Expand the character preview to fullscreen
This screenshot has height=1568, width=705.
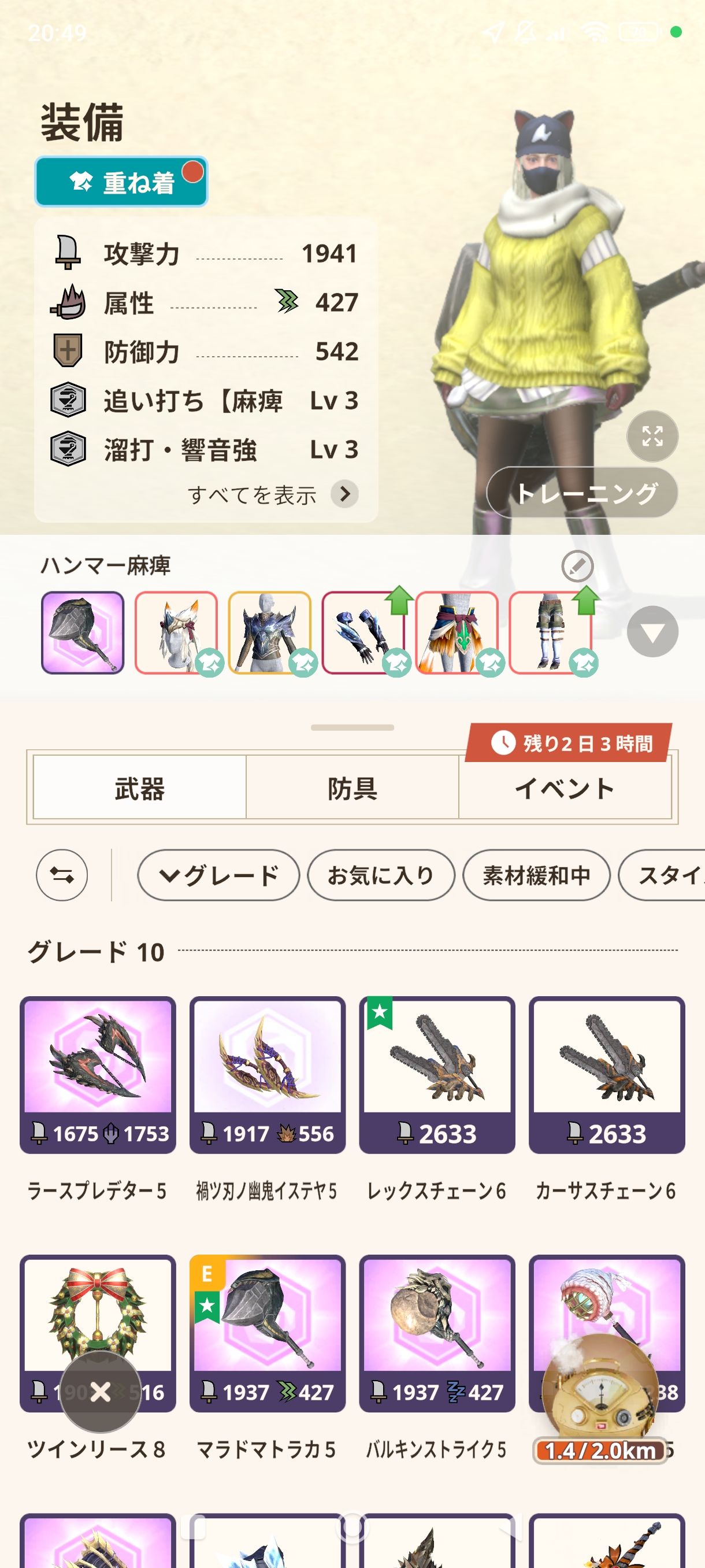[x=652, y=436]
